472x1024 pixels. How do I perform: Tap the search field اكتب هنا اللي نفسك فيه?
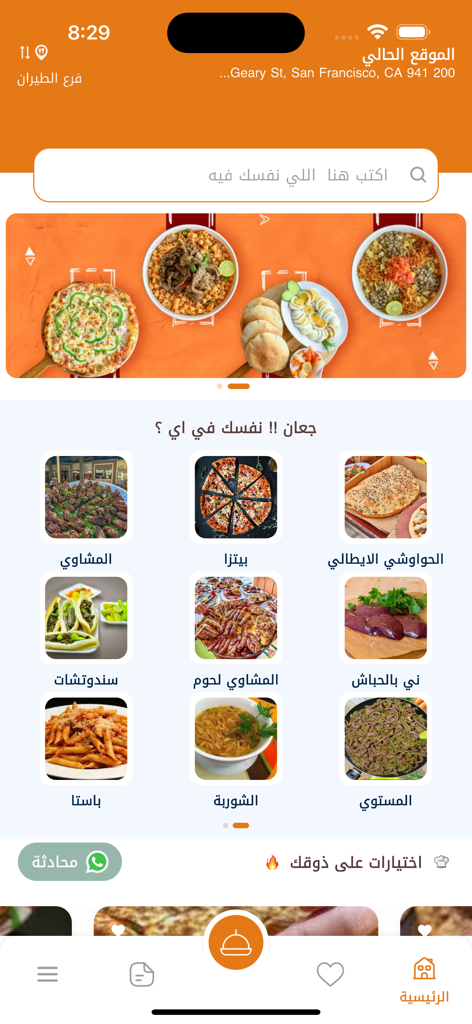pos(236,175)
